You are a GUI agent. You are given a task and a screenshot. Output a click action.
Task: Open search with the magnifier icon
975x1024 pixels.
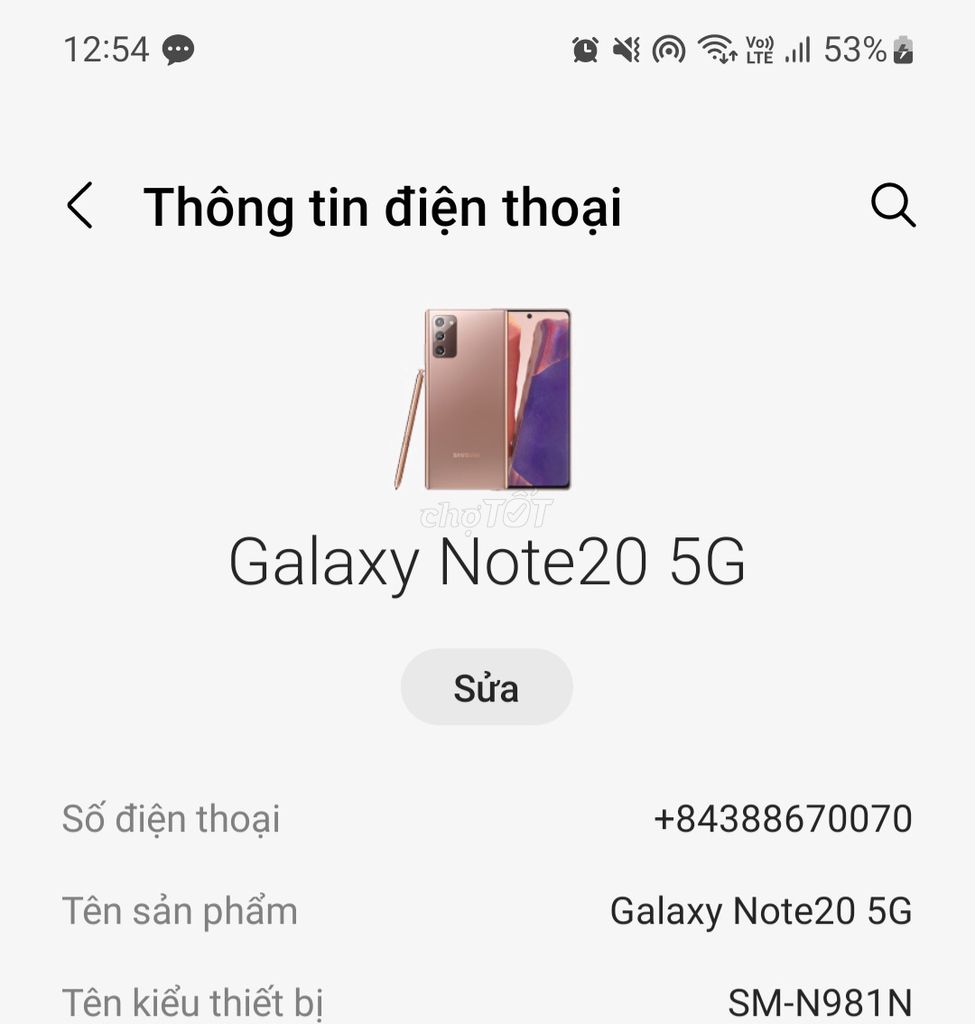pos(894,206)
